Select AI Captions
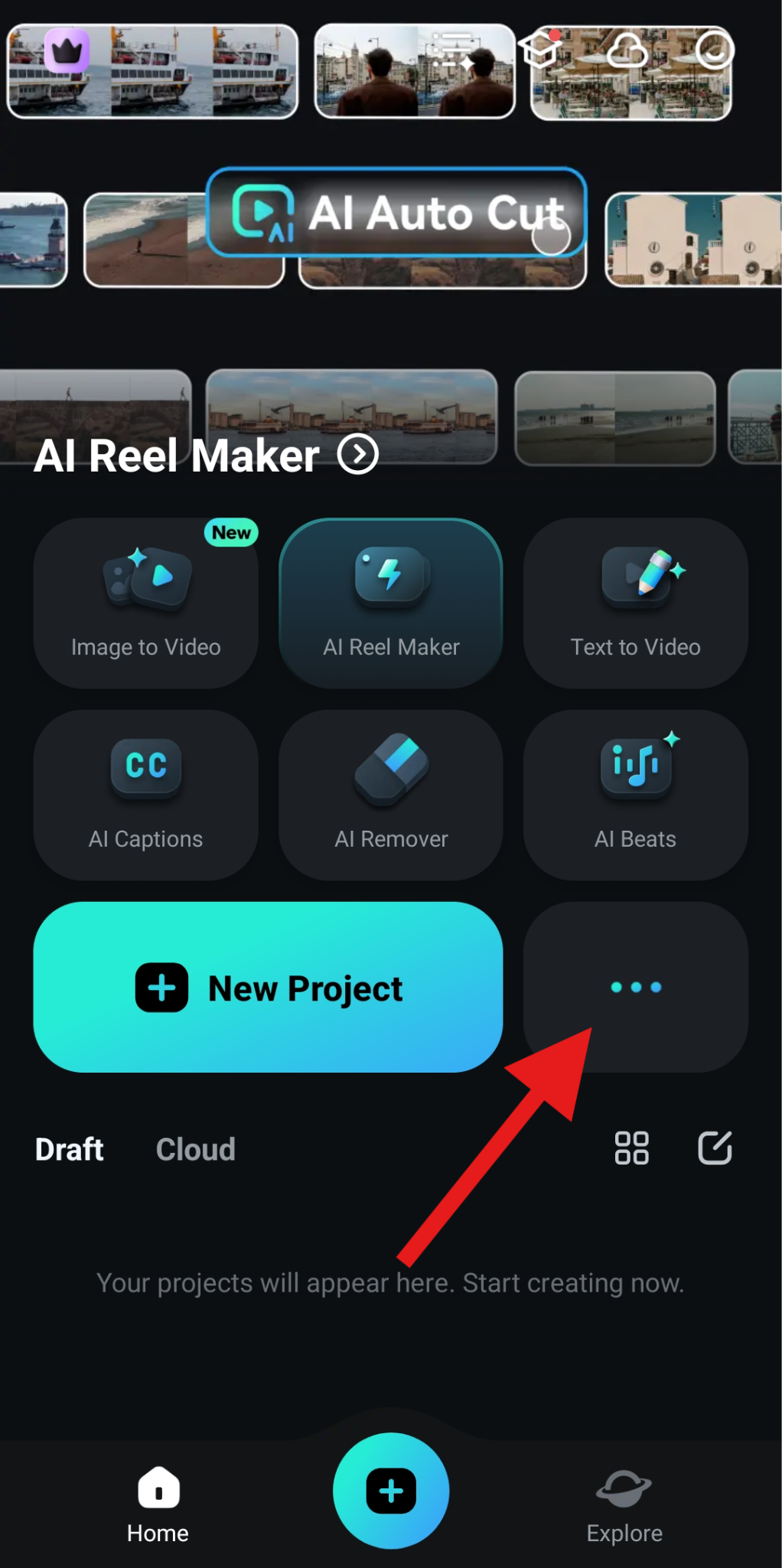Image resolution: width=782 pixels, height=1568 pixels. tap(146, 795)
